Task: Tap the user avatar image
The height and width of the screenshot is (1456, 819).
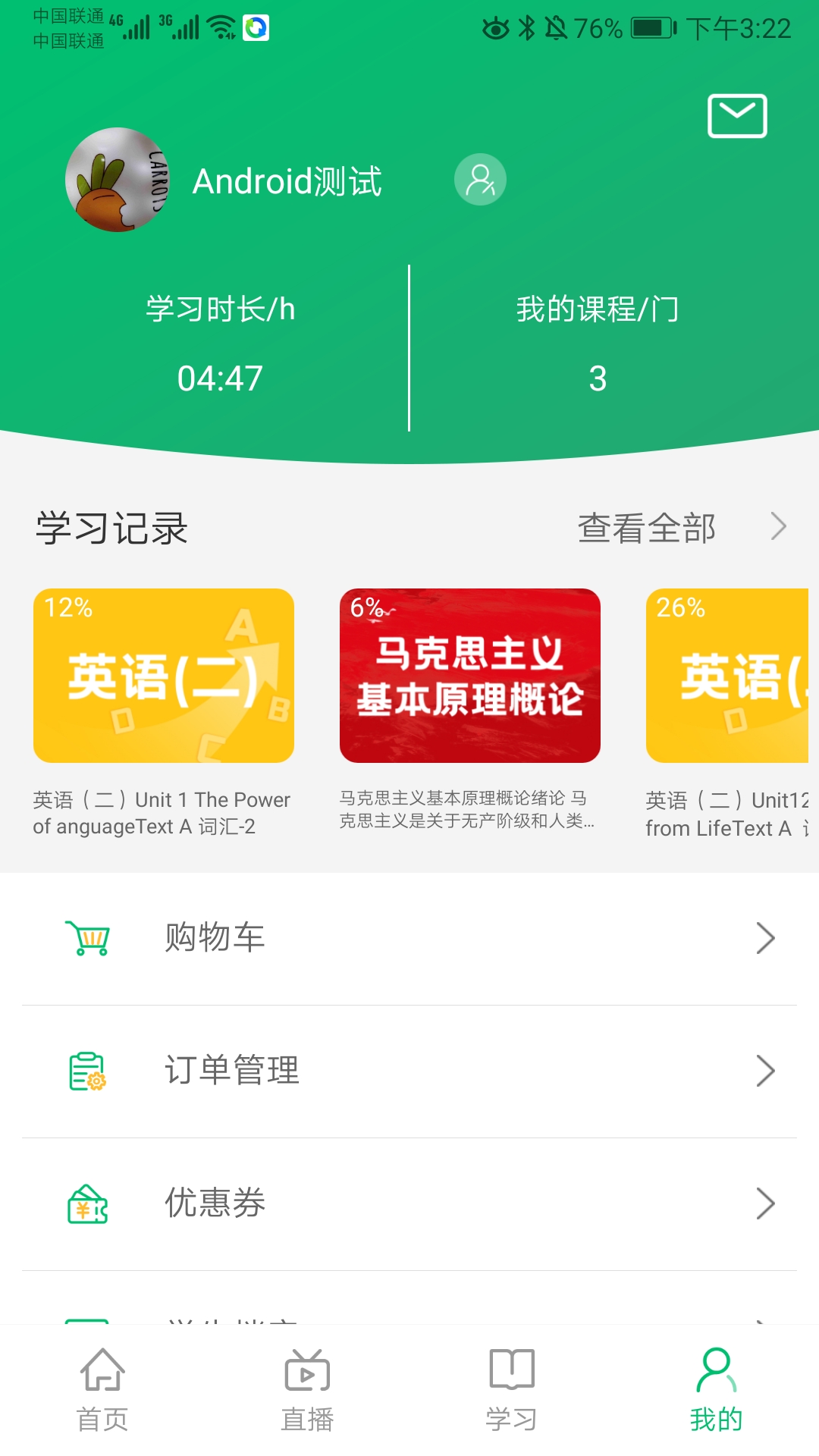Action: pyautogui.click(x=118, y=181)
